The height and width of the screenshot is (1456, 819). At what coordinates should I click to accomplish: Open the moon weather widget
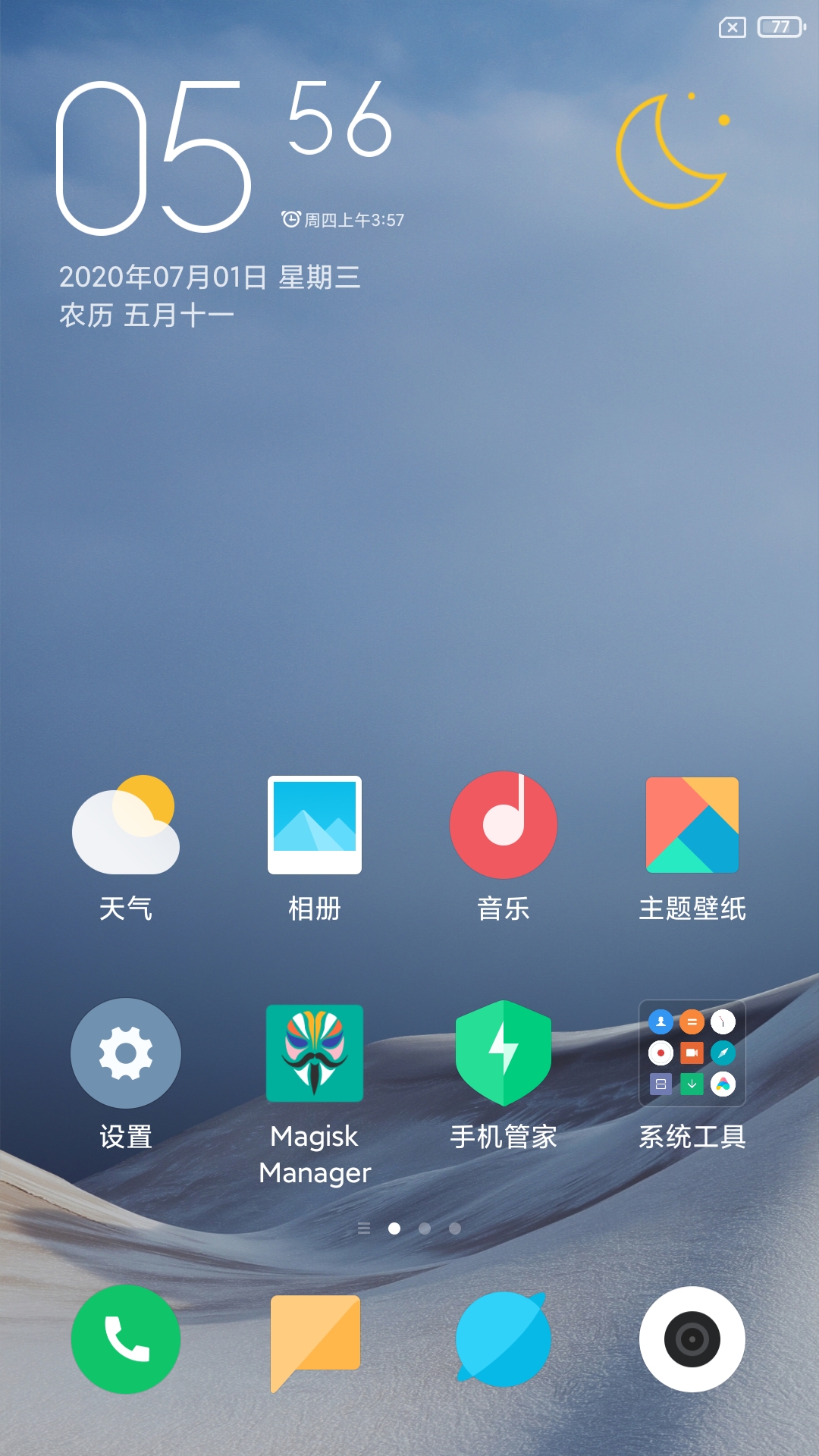(672, 151)
